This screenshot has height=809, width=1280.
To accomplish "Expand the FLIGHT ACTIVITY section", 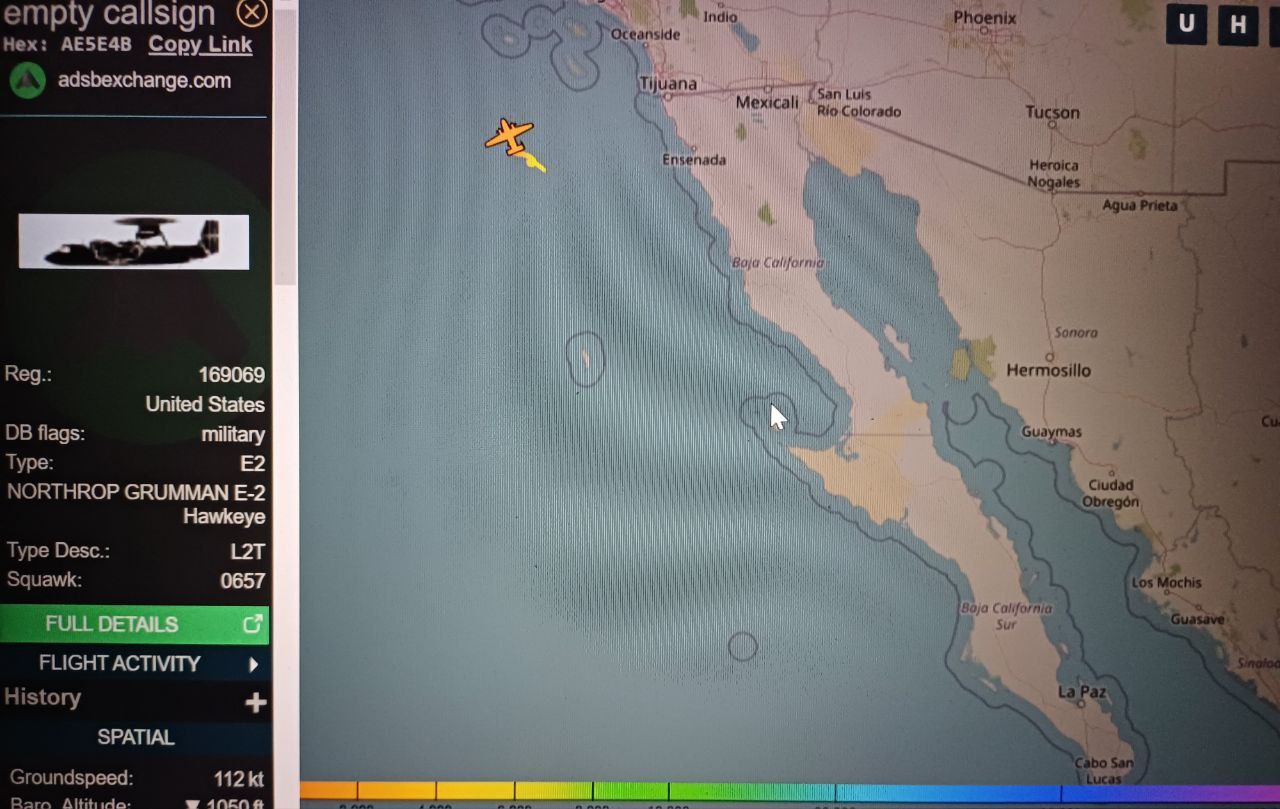I will point(134,663).
